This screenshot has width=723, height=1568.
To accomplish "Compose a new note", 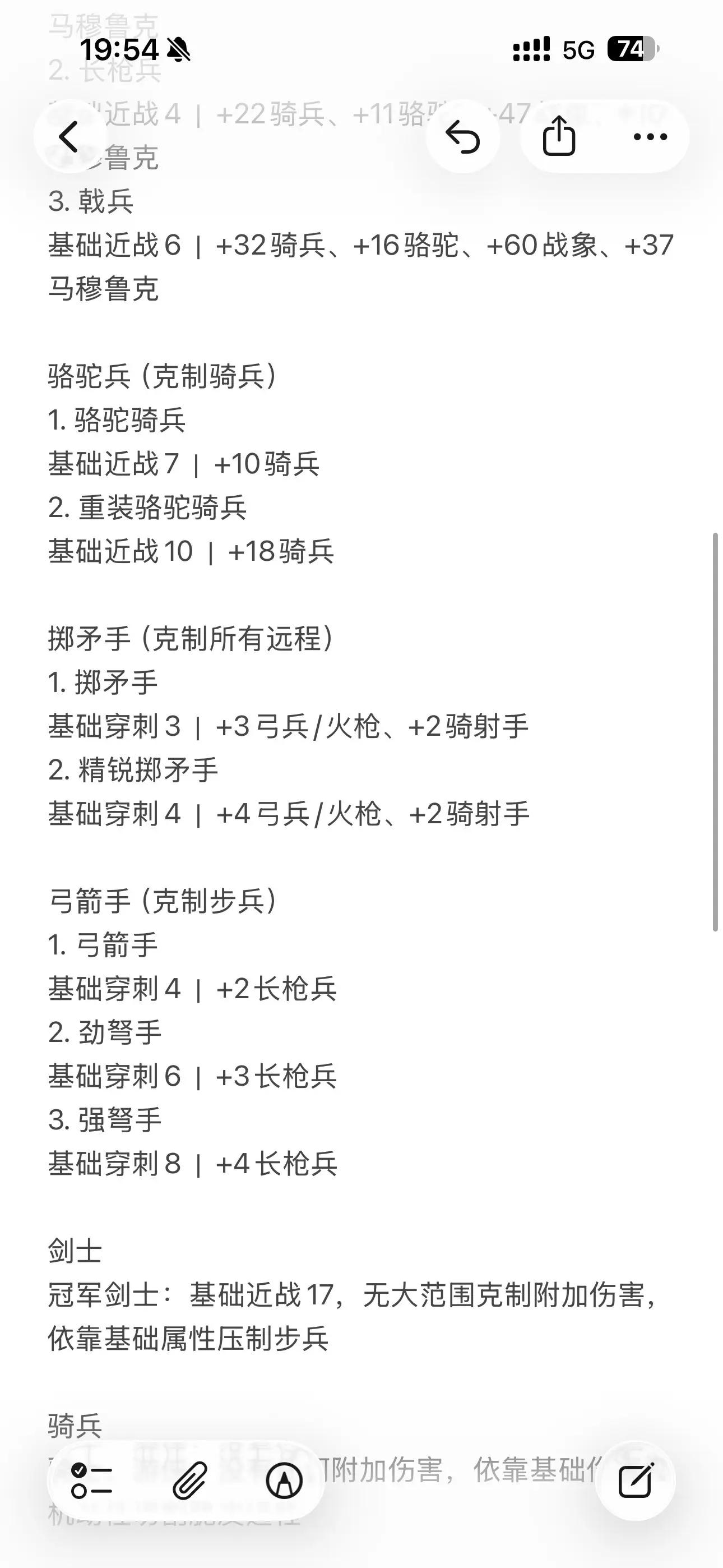I will click(636, 1481).
